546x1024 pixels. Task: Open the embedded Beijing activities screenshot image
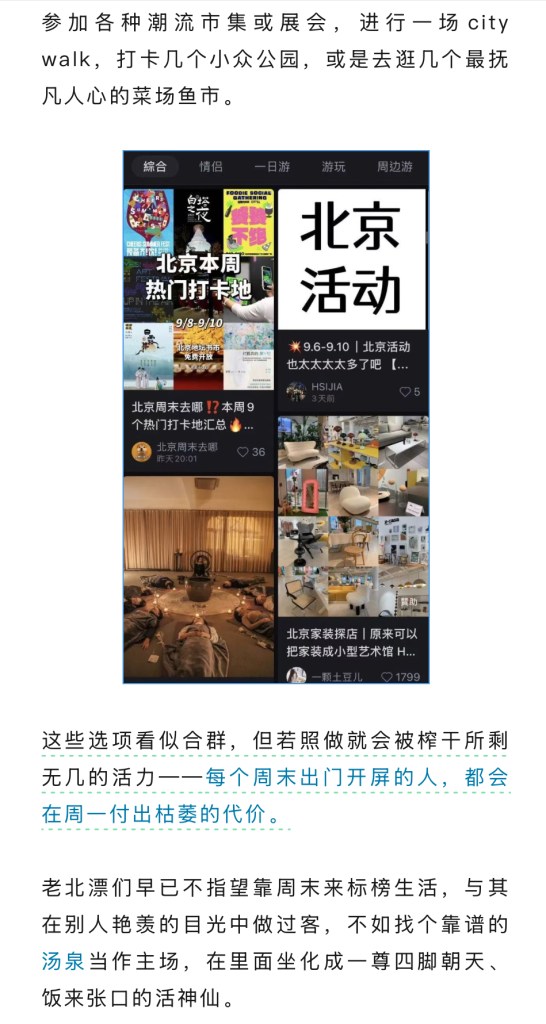(x=276, y=417)
